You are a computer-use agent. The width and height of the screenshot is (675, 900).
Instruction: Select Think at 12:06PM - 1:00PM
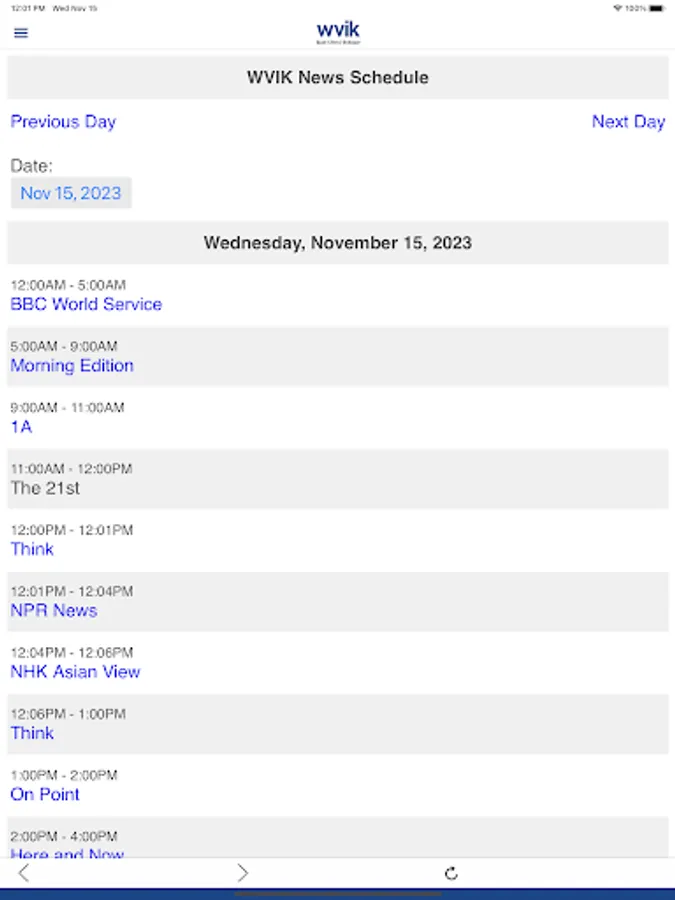[x=32, y=733]
